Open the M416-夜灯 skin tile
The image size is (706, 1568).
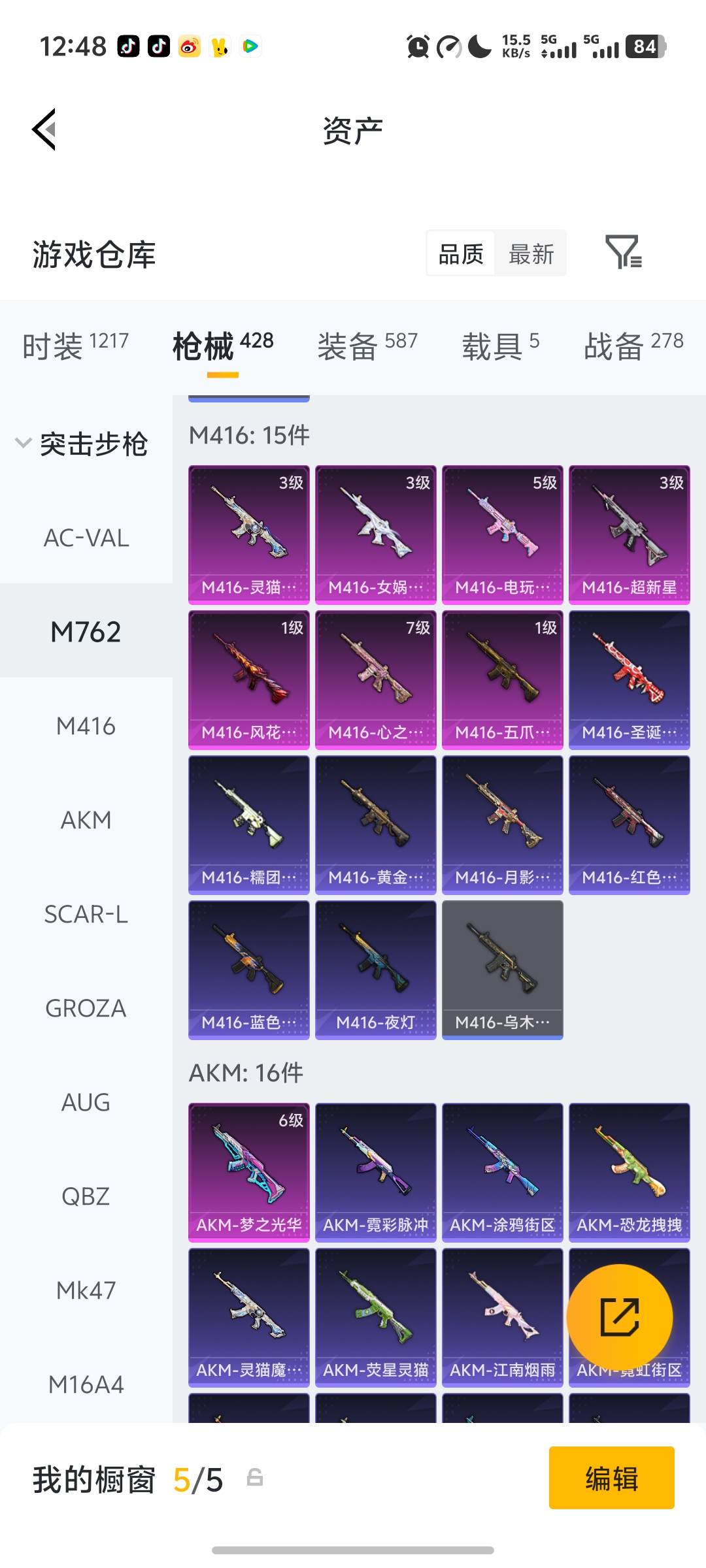click(375, 970)
